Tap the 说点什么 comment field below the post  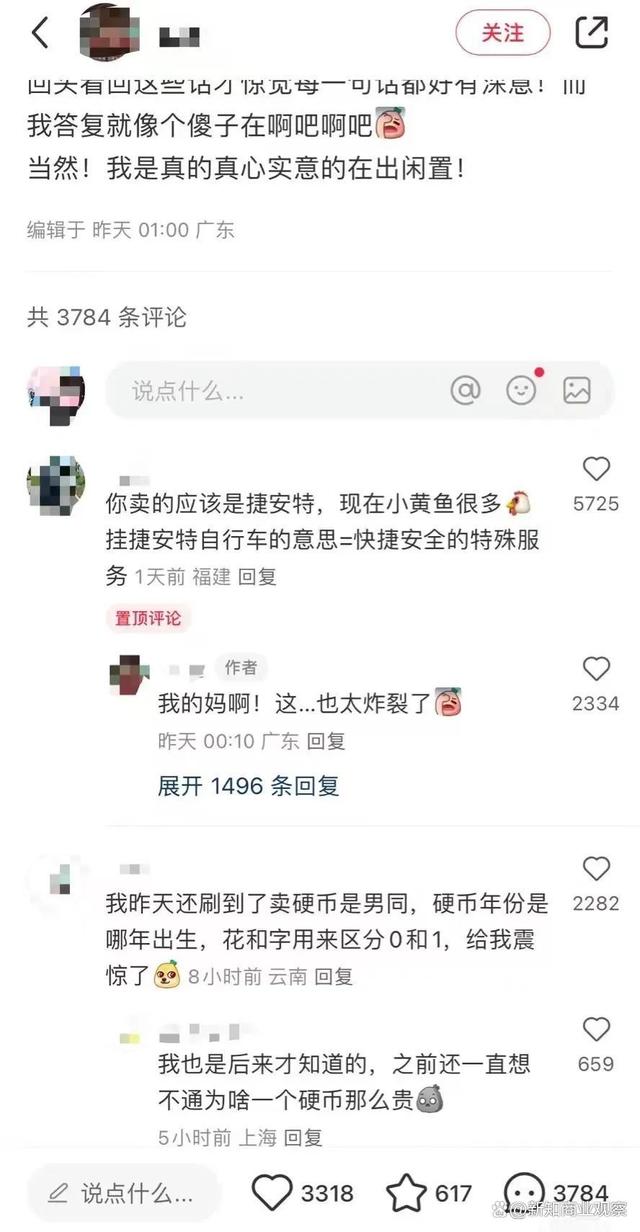(x=270, y=390)
